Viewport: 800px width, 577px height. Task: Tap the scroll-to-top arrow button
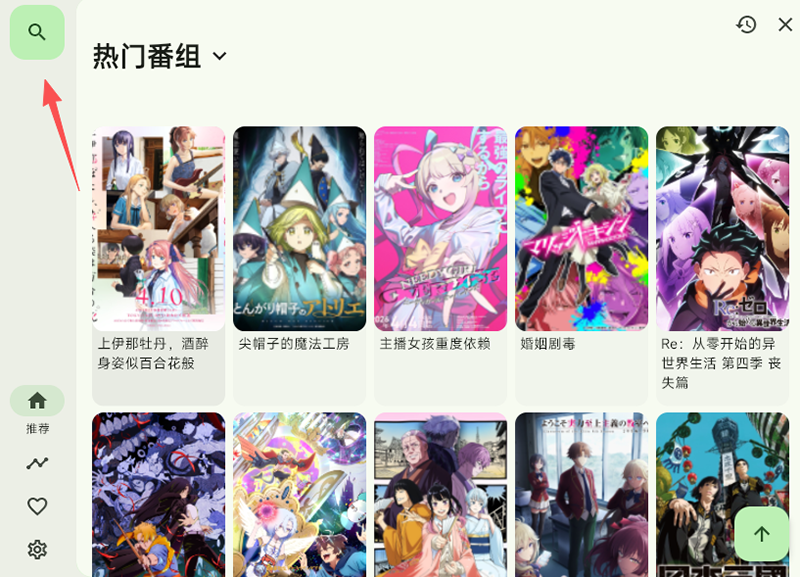762,534
